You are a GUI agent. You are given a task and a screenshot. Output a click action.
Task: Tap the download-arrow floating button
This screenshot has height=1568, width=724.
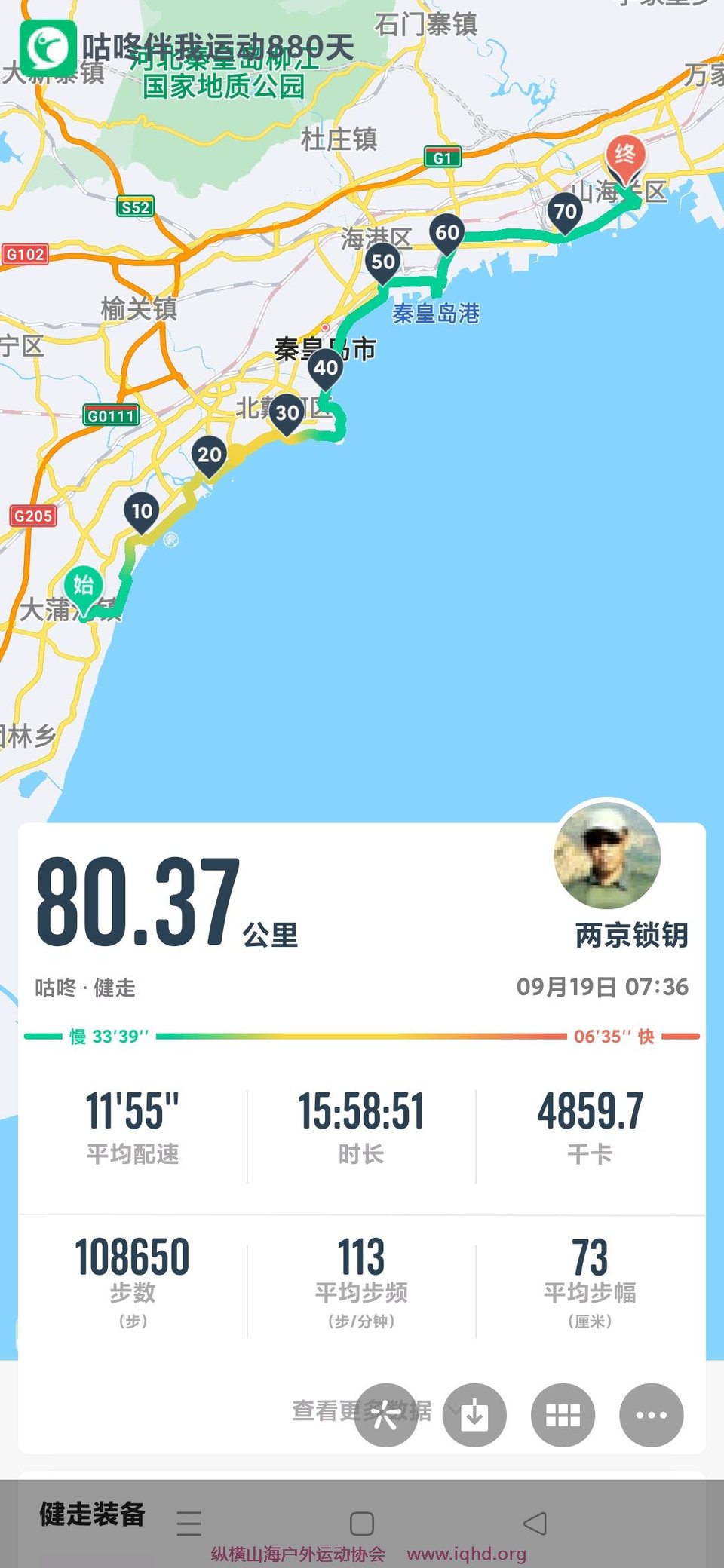point(474,1415)
